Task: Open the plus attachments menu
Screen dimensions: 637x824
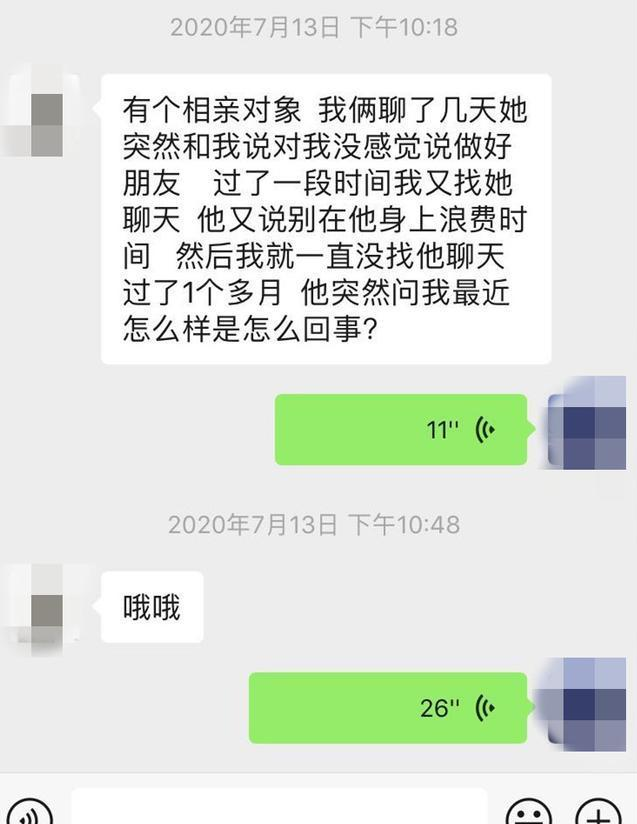Action: (x=598, y=812)
